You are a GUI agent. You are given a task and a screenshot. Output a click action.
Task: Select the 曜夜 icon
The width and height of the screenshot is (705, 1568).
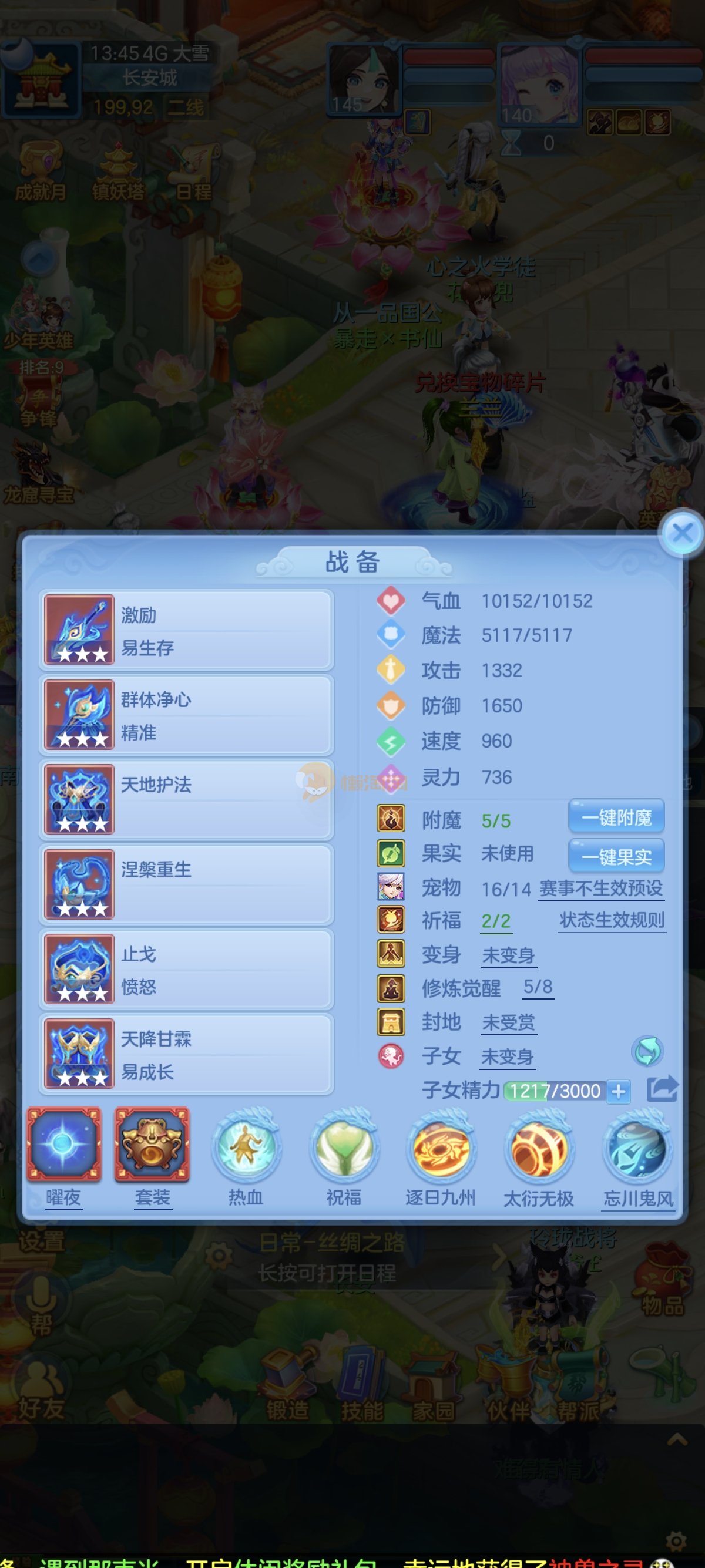[63, 1146]
